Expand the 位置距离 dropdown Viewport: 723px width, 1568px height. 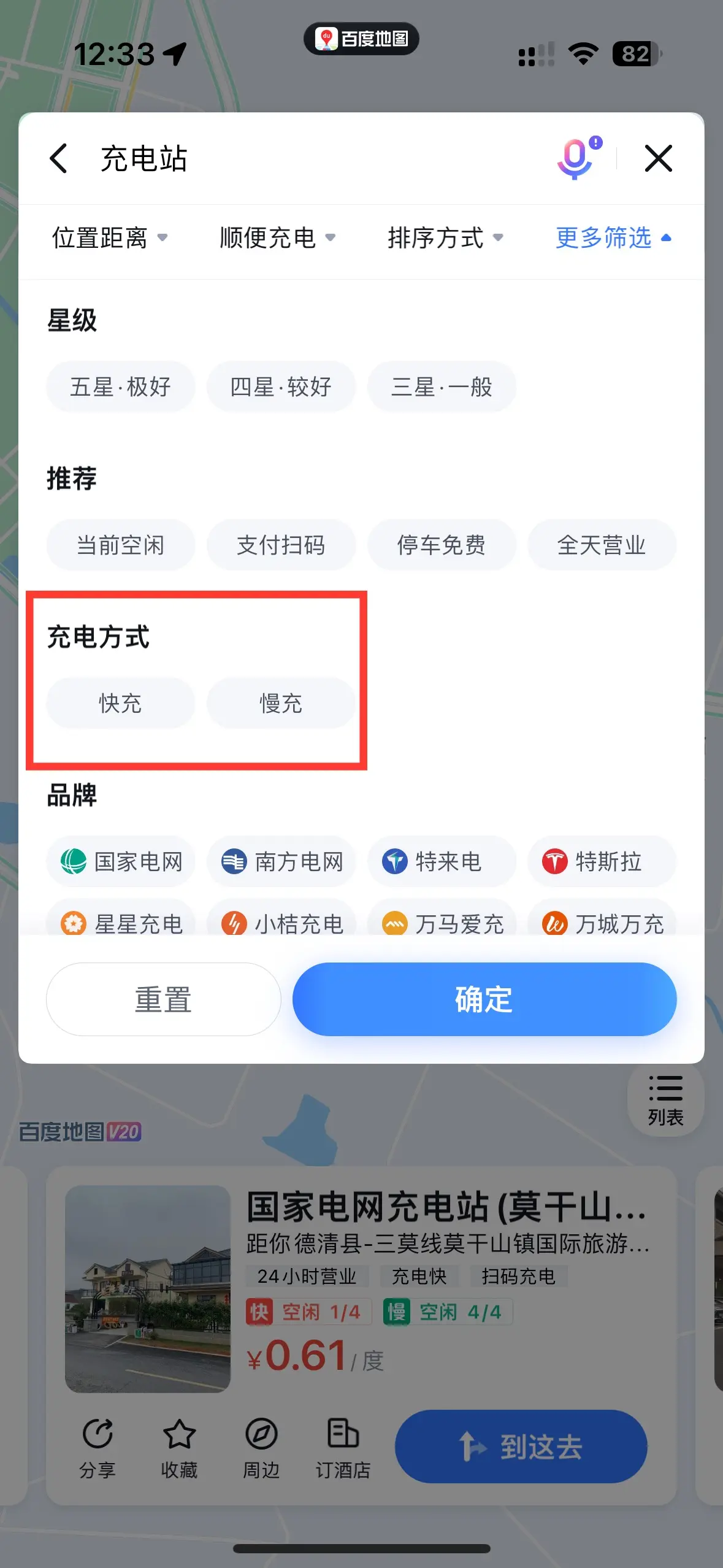pyautogui.click(x=110, y=238)
